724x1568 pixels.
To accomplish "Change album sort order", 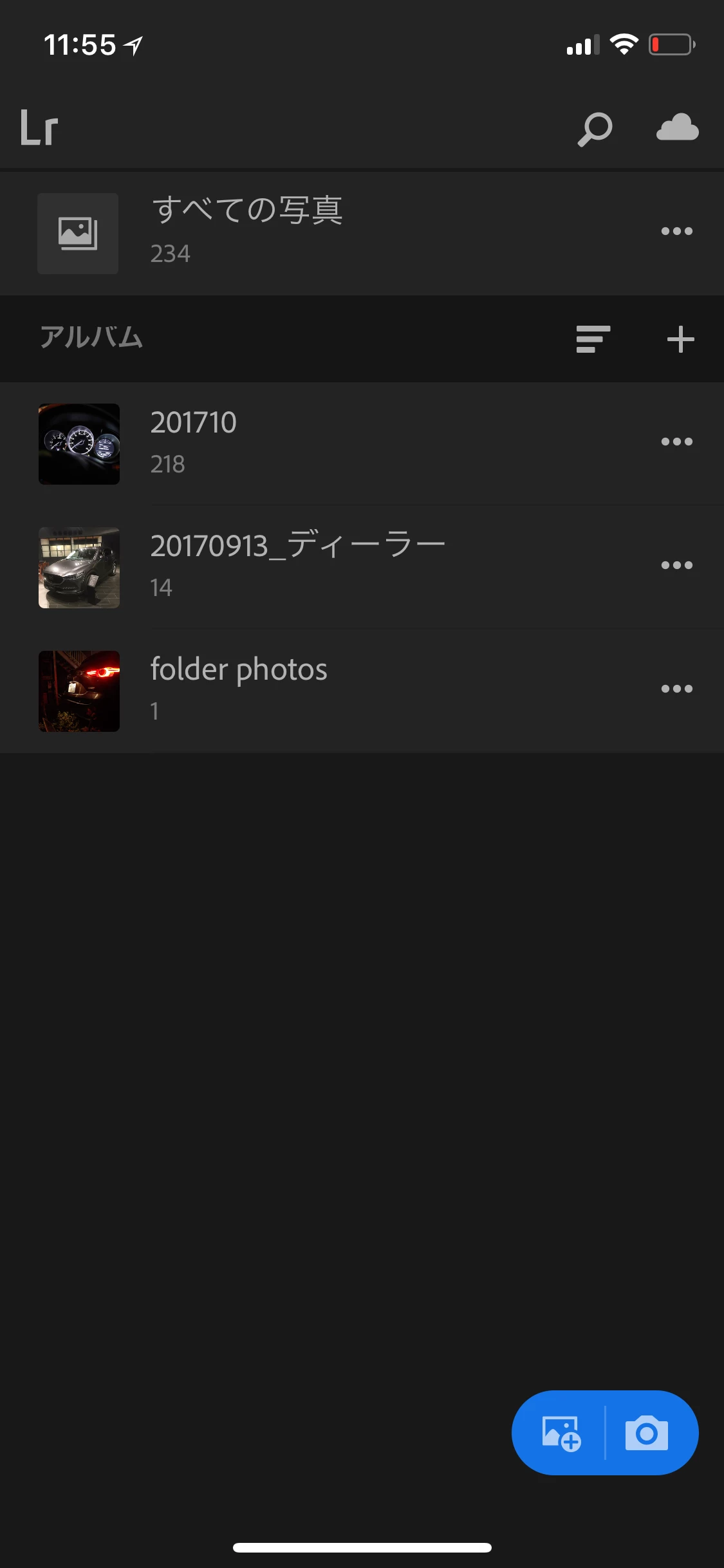I will pos(593,339).
